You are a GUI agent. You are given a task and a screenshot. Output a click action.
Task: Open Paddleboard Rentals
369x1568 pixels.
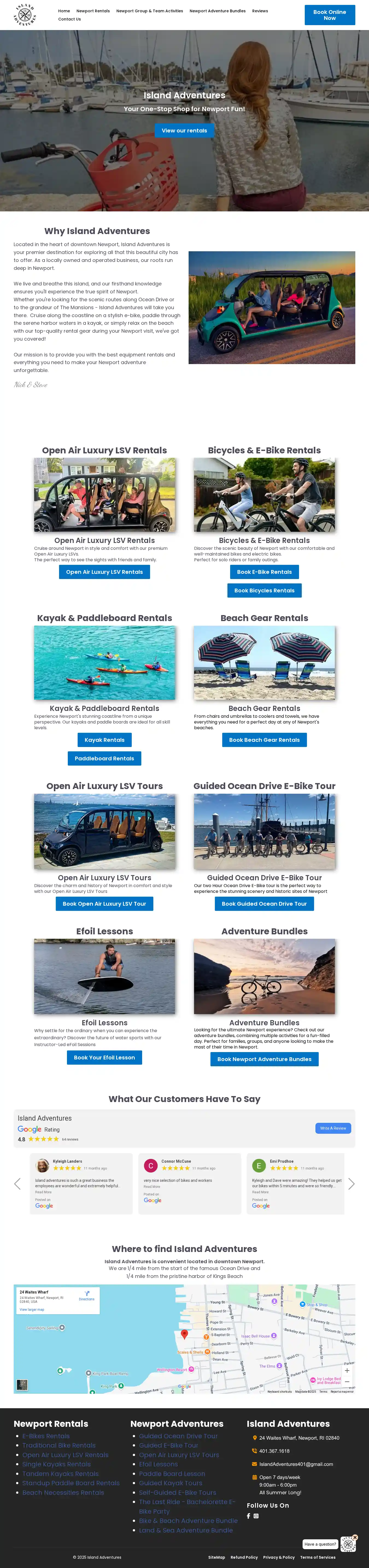[x=105, y=758]
